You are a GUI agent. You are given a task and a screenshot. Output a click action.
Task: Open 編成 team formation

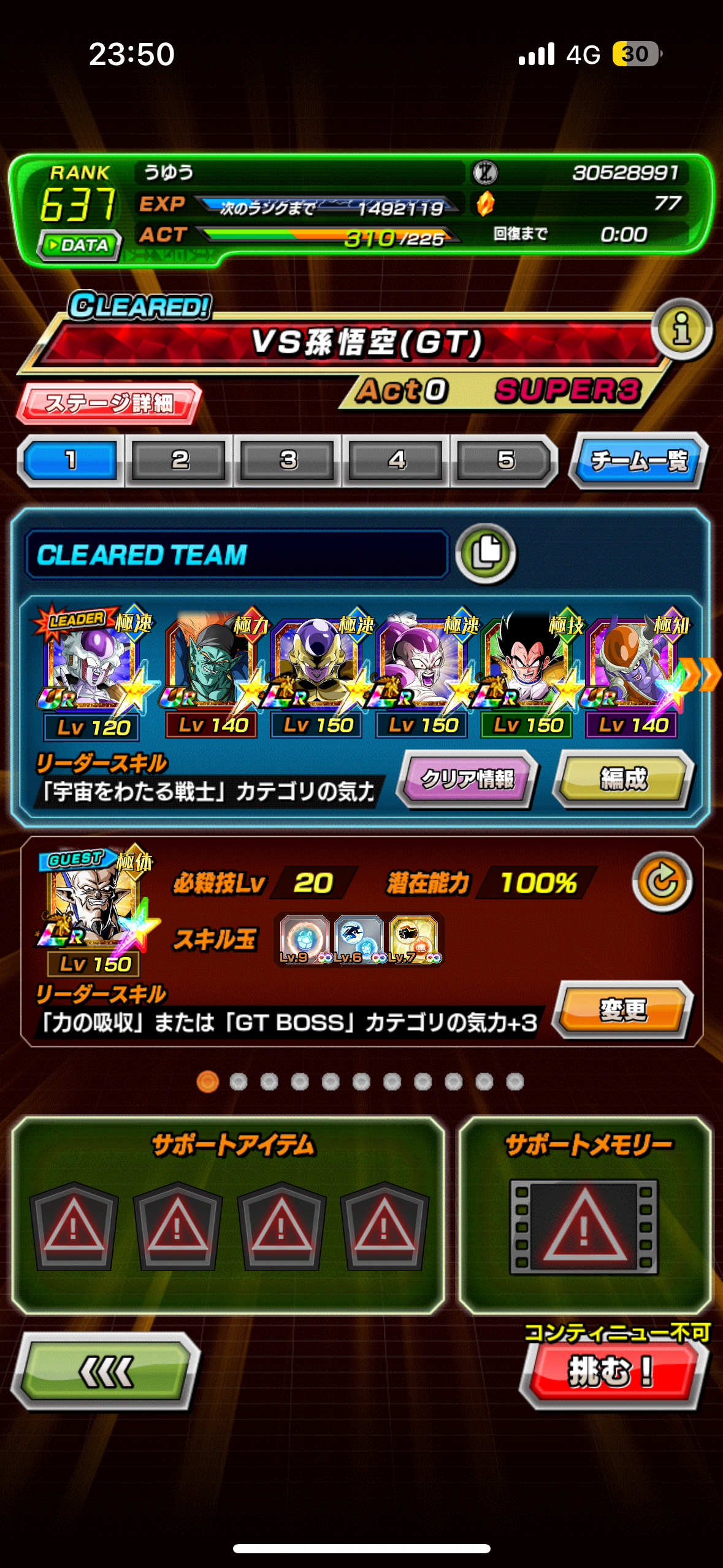(x=623, y=778)
